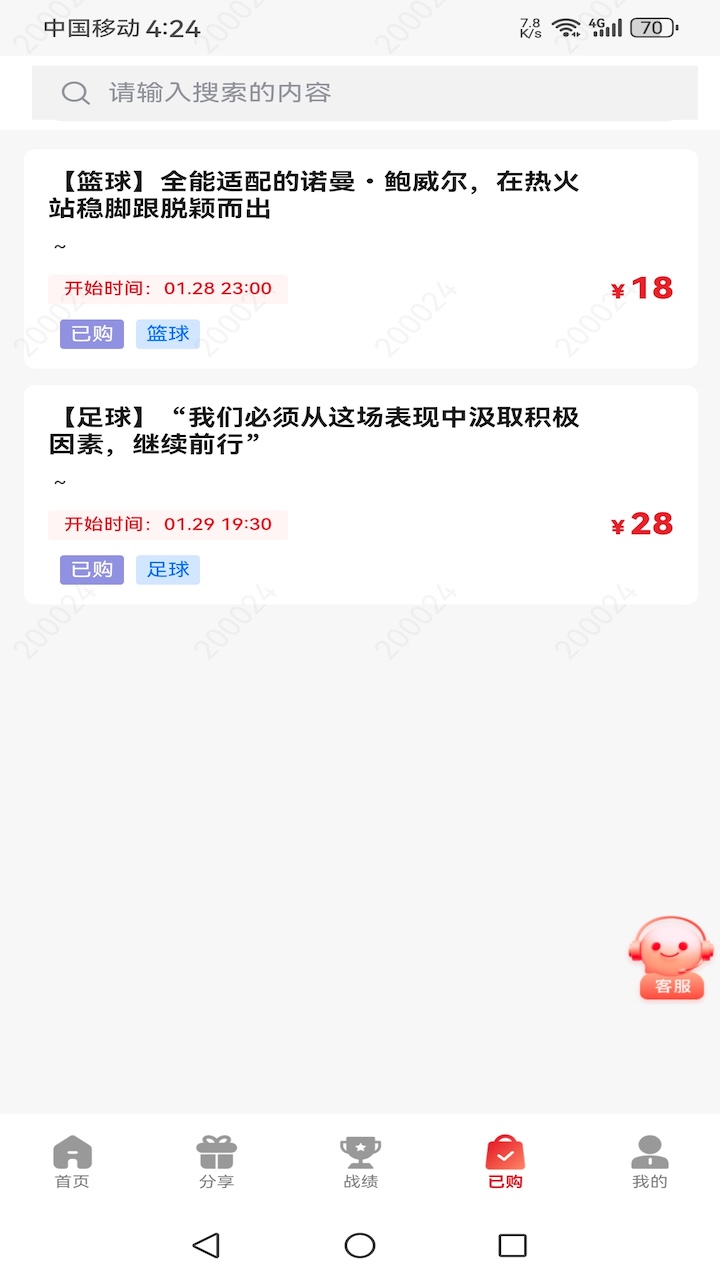Open the 我的 profile person icon
This screenshot has height=1280, width=720.
point(649,1150)
